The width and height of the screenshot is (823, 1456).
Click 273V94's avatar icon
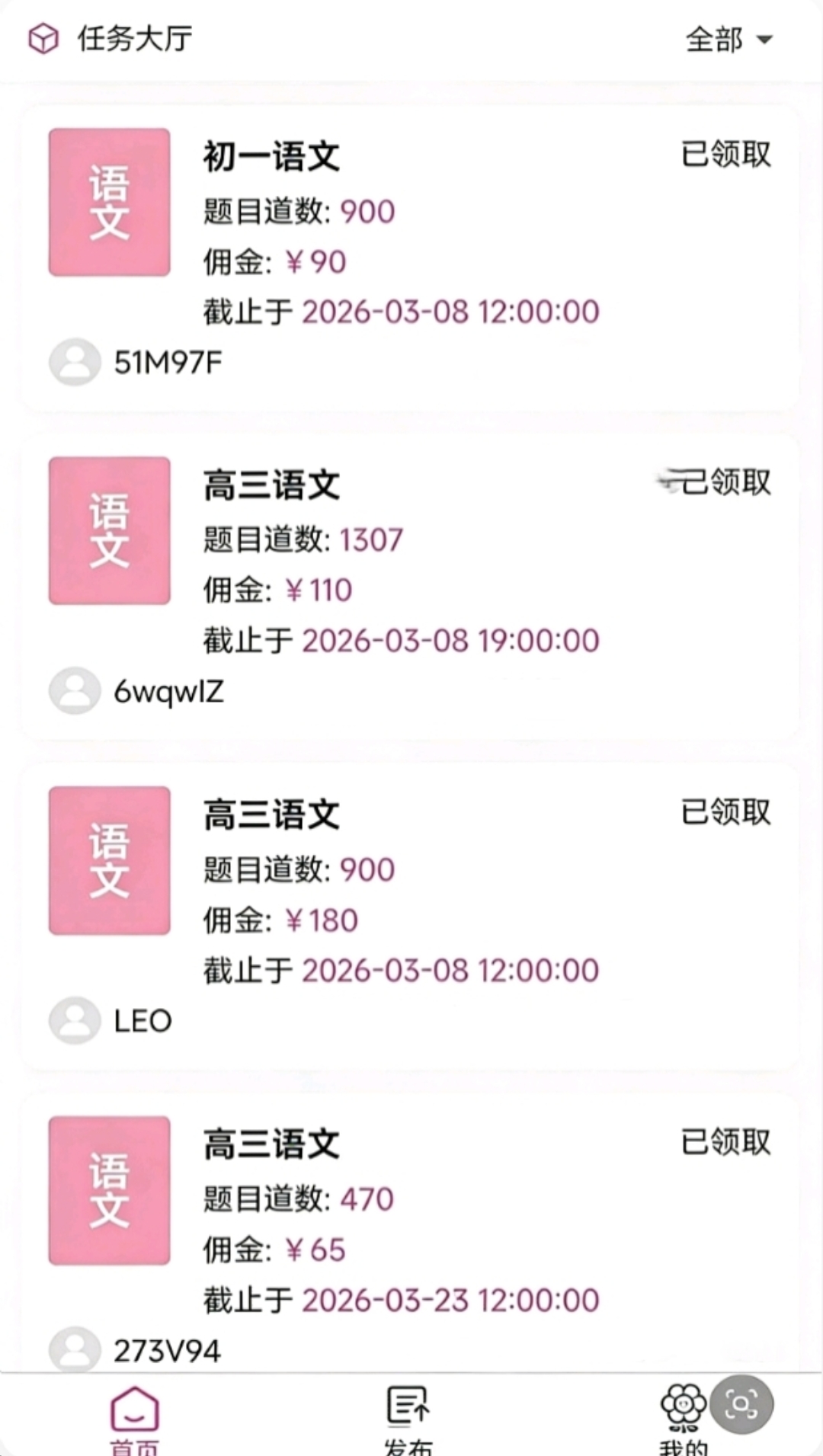click(74, 1349)
